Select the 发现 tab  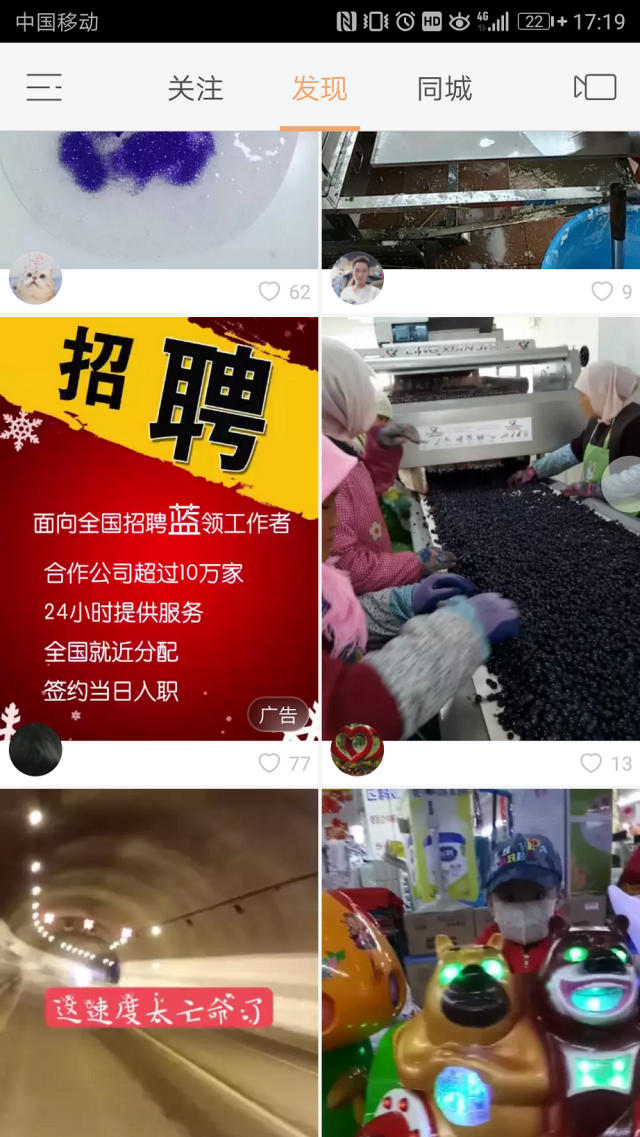(x=319, y=89)
